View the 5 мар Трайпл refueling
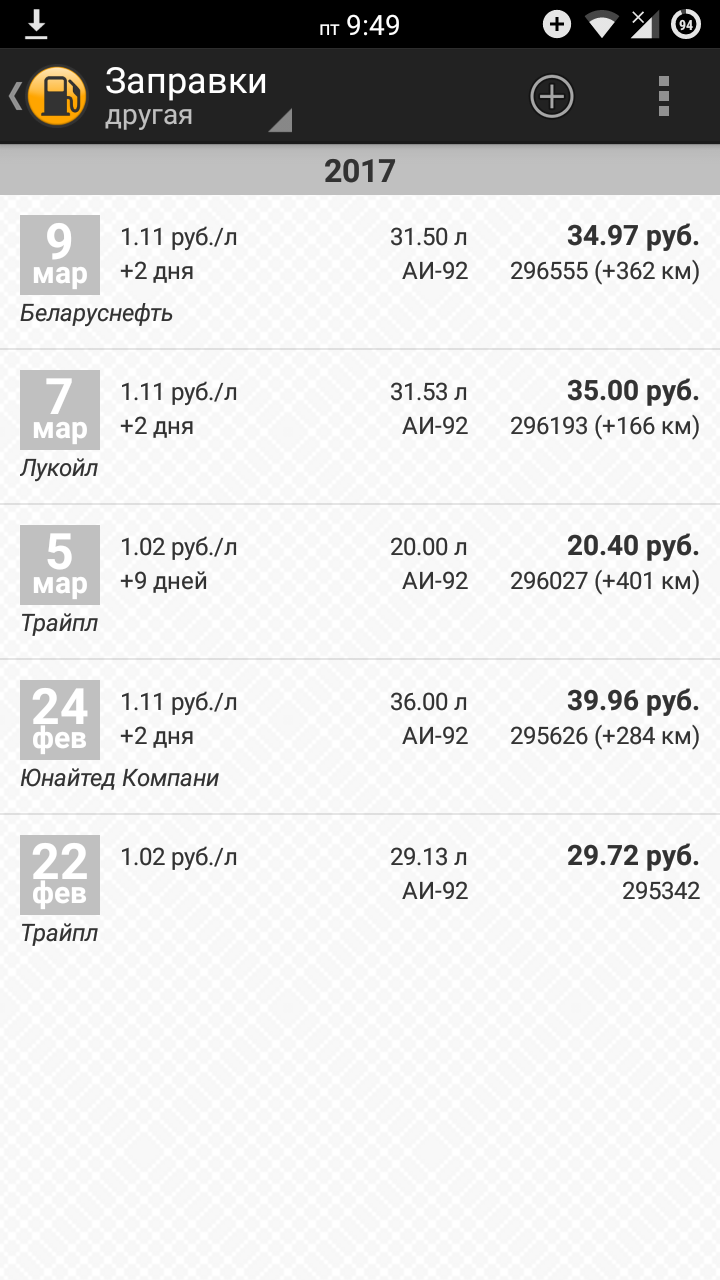This screenshot has height=1280, width=720. click(360, 582)
